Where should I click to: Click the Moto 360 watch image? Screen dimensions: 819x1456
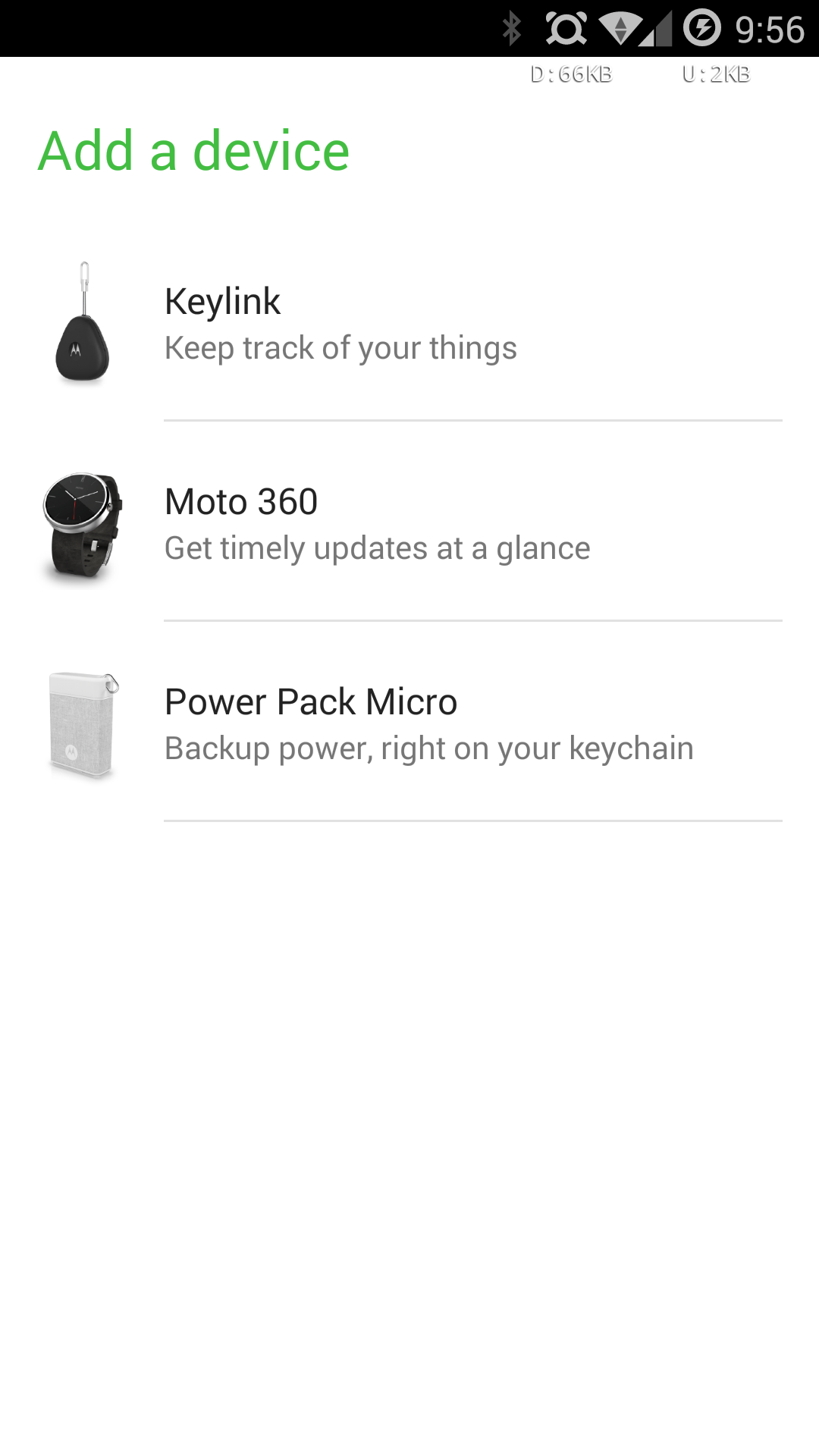click(82, 525)
